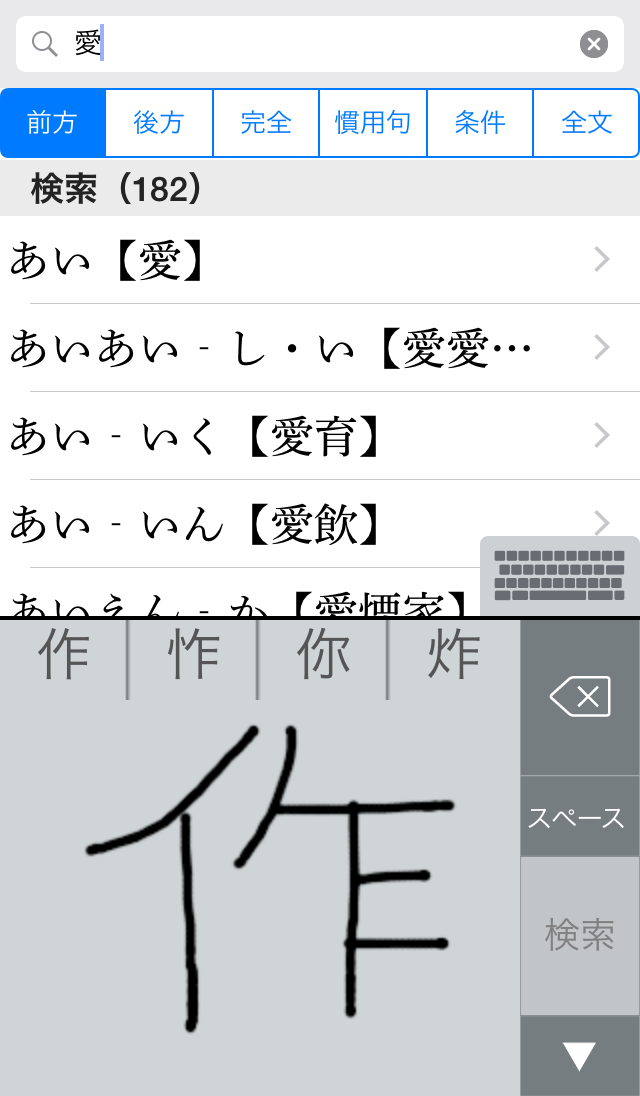Hide the handwriting pad with down arrow

pos(580,1055)
